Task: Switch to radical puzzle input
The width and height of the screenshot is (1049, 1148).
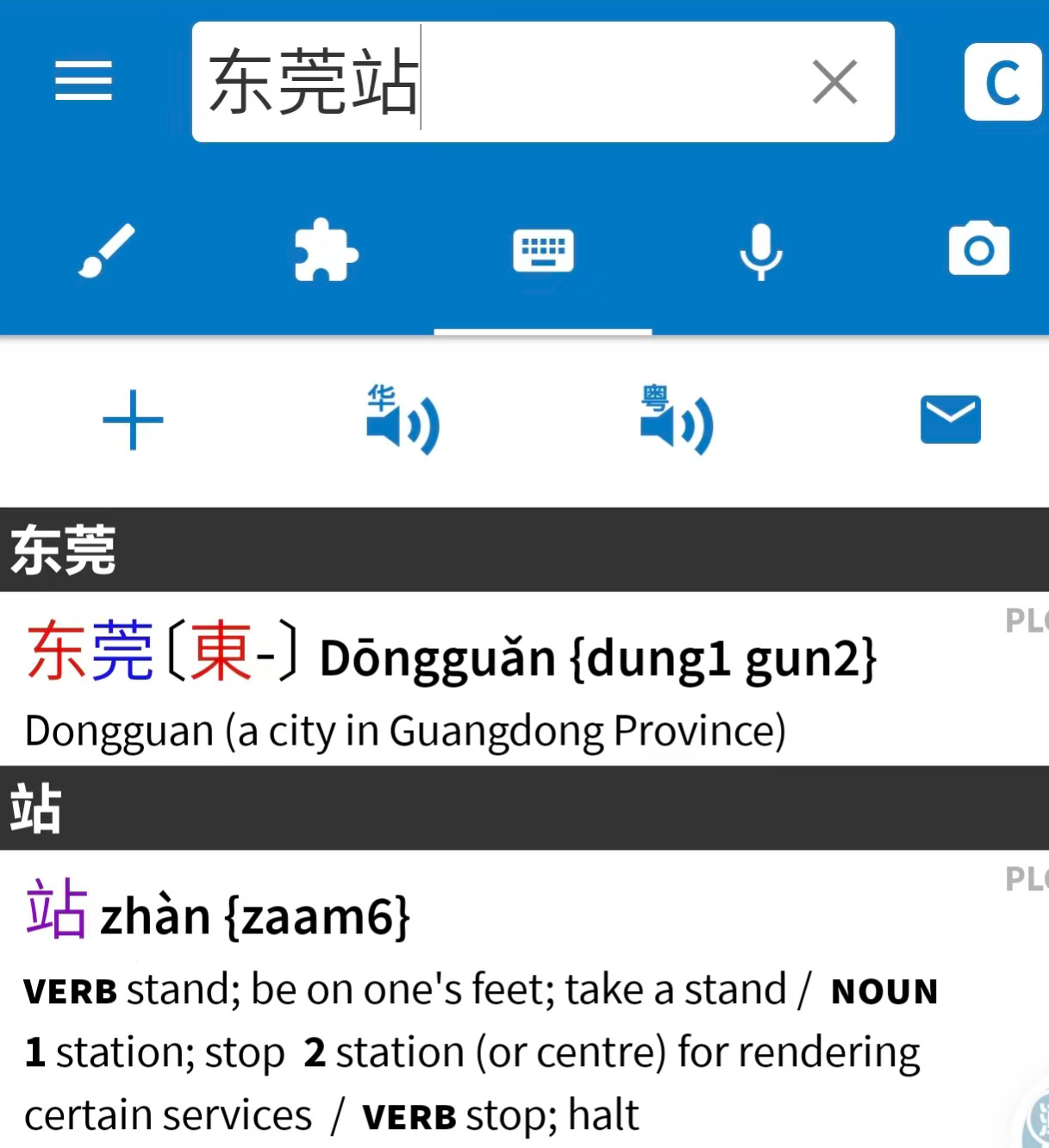Action: tap(325, 251)
